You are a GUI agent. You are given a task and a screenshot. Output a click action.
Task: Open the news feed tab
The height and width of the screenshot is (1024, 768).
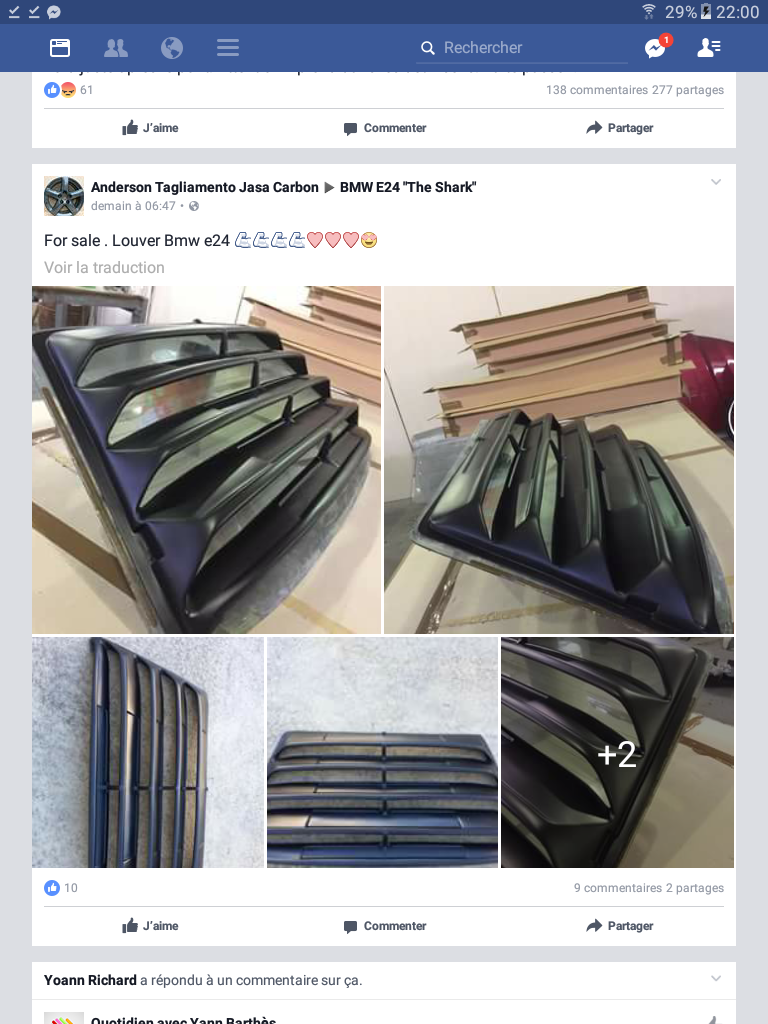click(x=60, y=48)
